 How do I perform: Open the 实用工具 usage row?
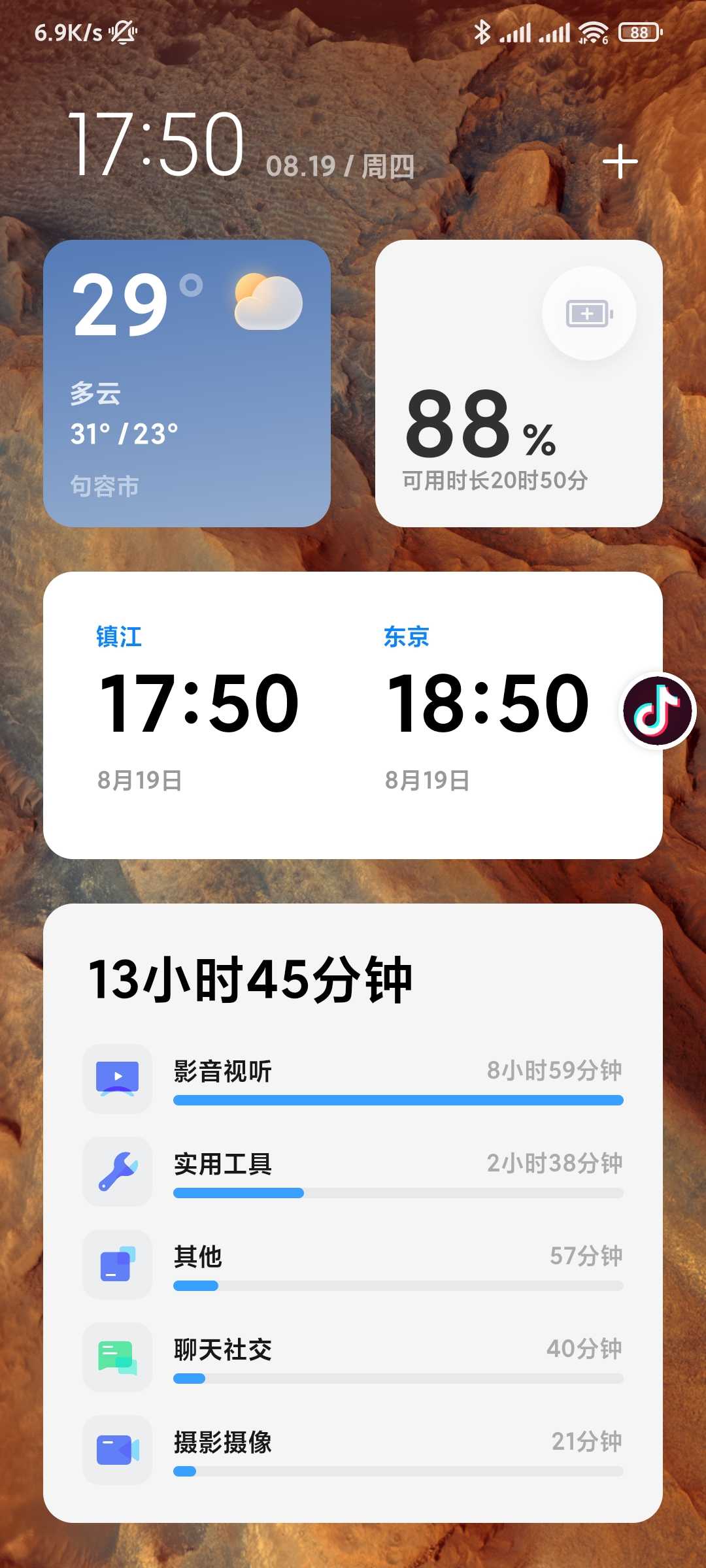point(353,1171)
